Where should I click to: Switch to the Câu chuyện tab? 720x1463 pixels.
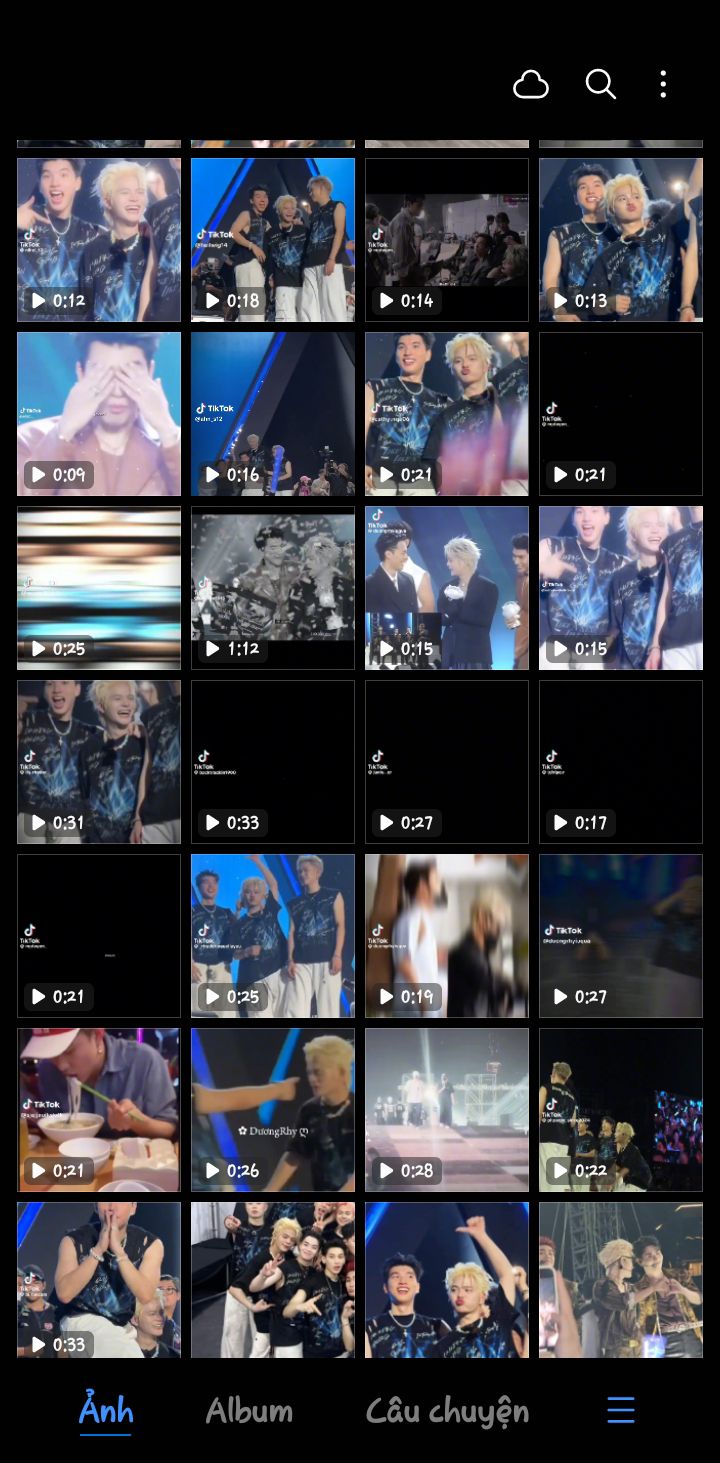[447, 1411]
